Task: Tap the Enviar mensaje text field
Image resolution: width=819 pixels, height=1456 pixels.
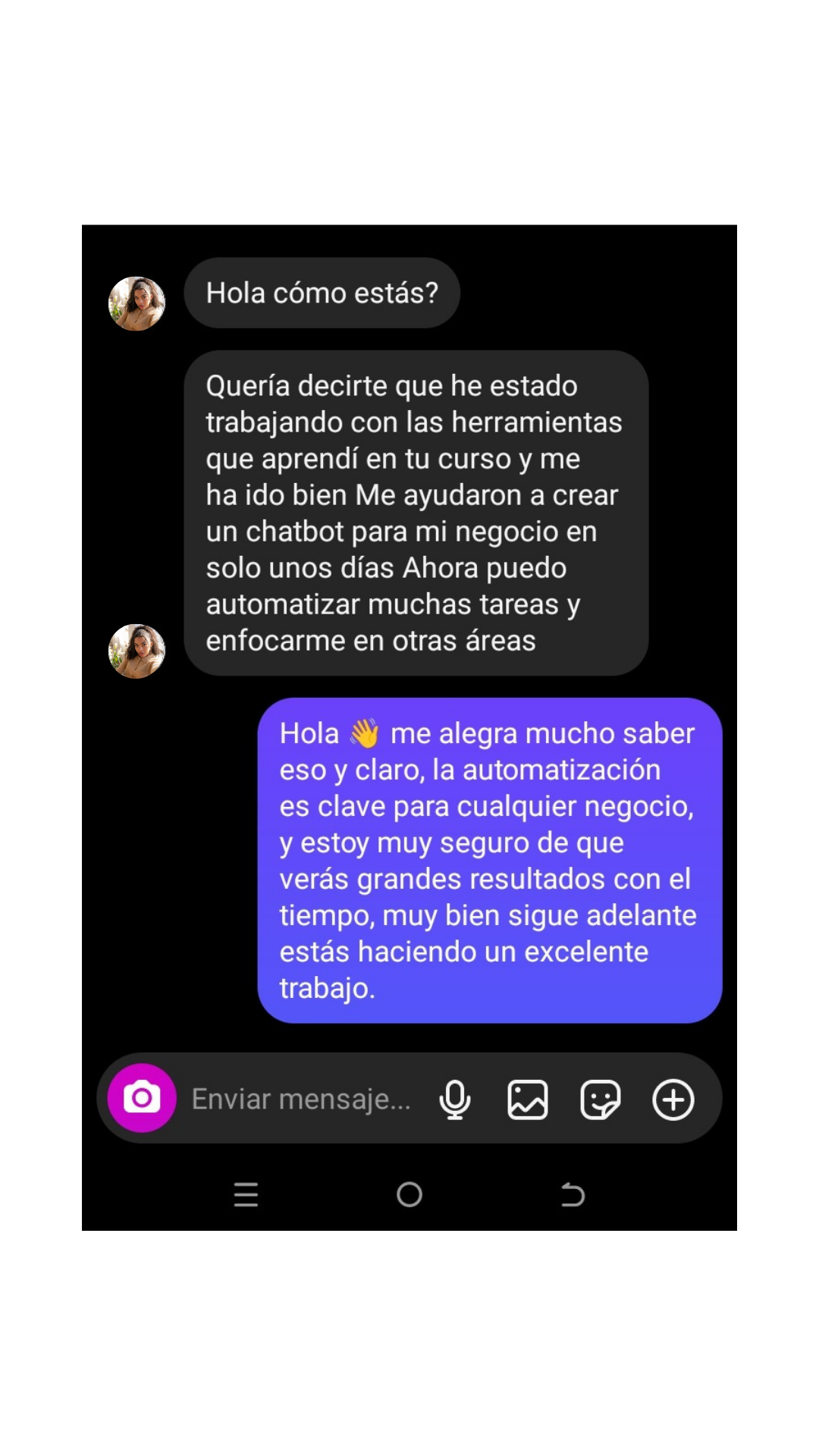Action: (x=301, y=1099)
